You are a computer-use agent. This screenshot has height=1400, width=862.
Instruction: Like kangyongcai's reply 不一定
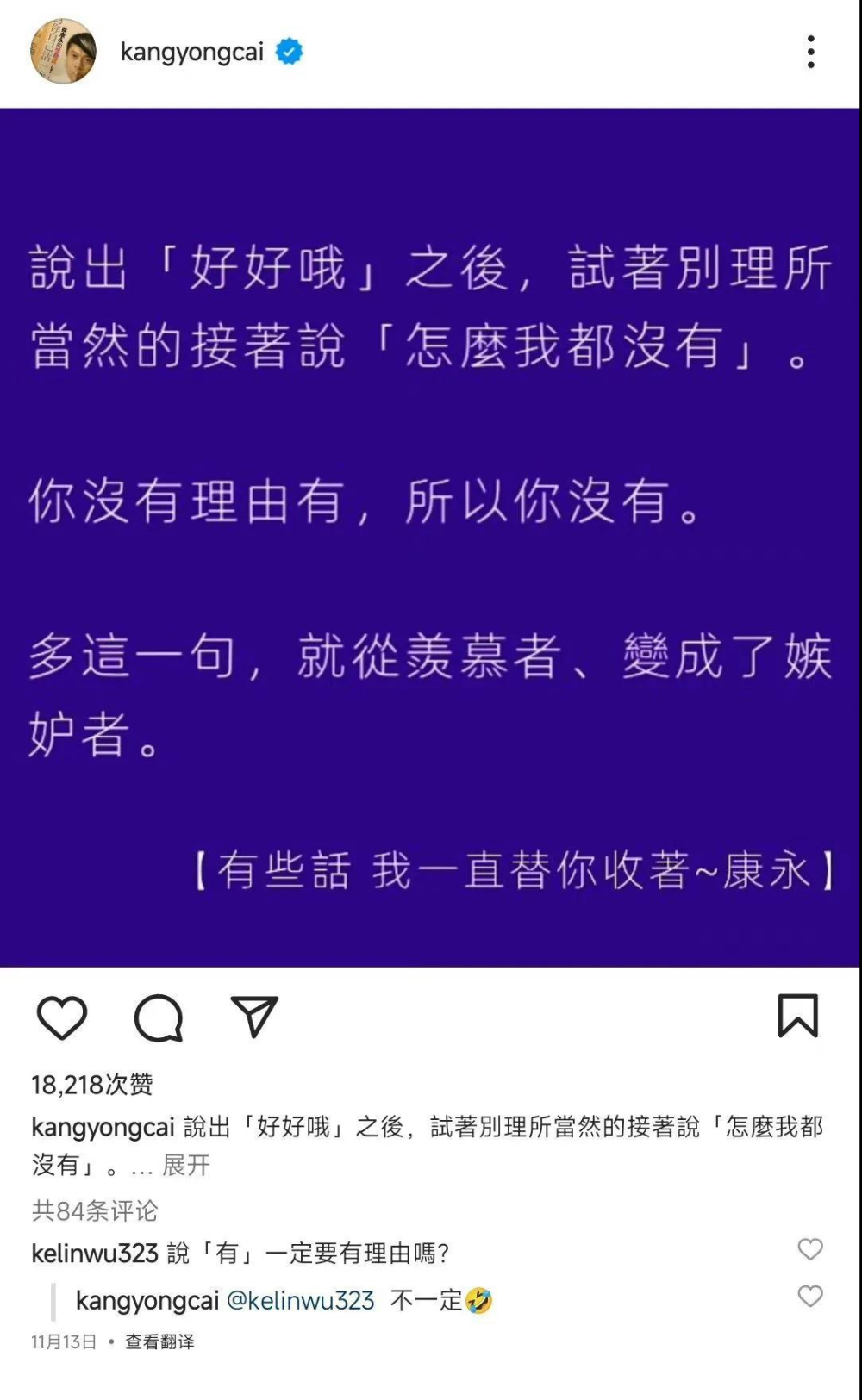(810, 1296)
